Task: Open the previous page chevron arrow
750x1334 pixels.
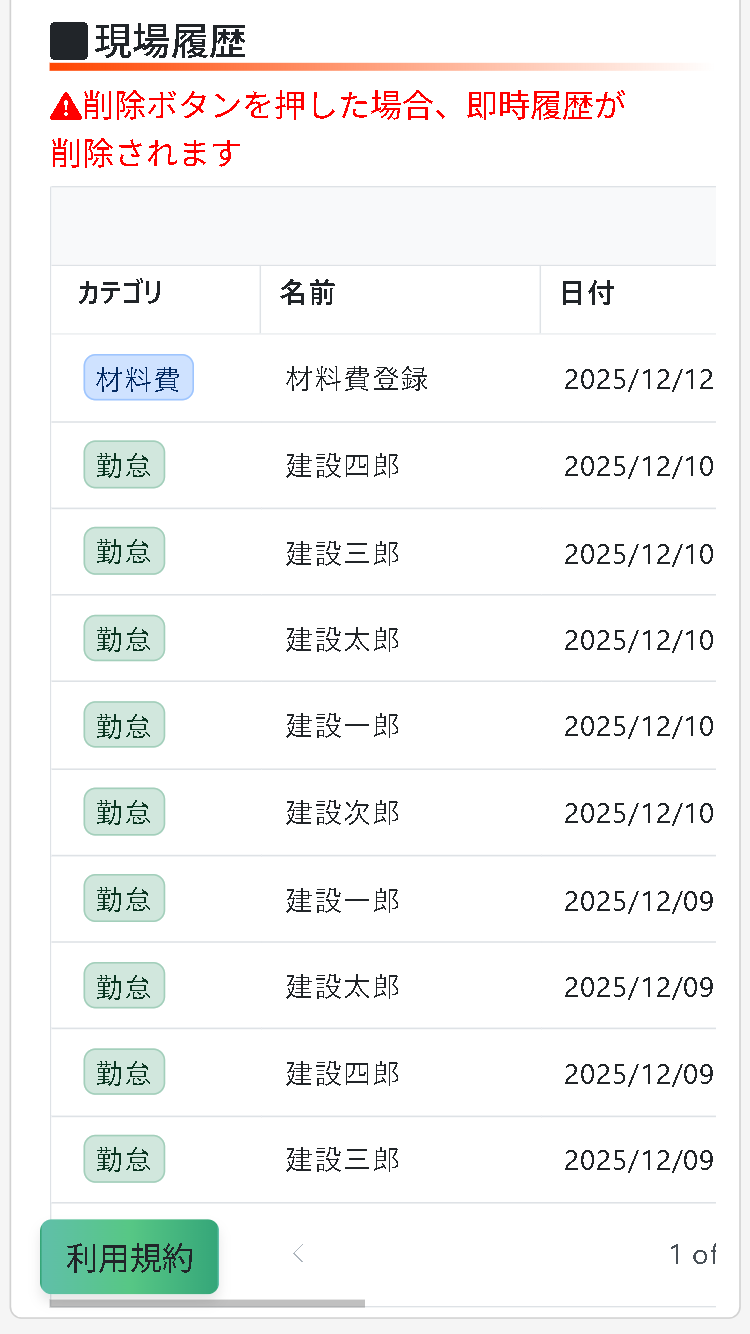Action: point(297,1253)
